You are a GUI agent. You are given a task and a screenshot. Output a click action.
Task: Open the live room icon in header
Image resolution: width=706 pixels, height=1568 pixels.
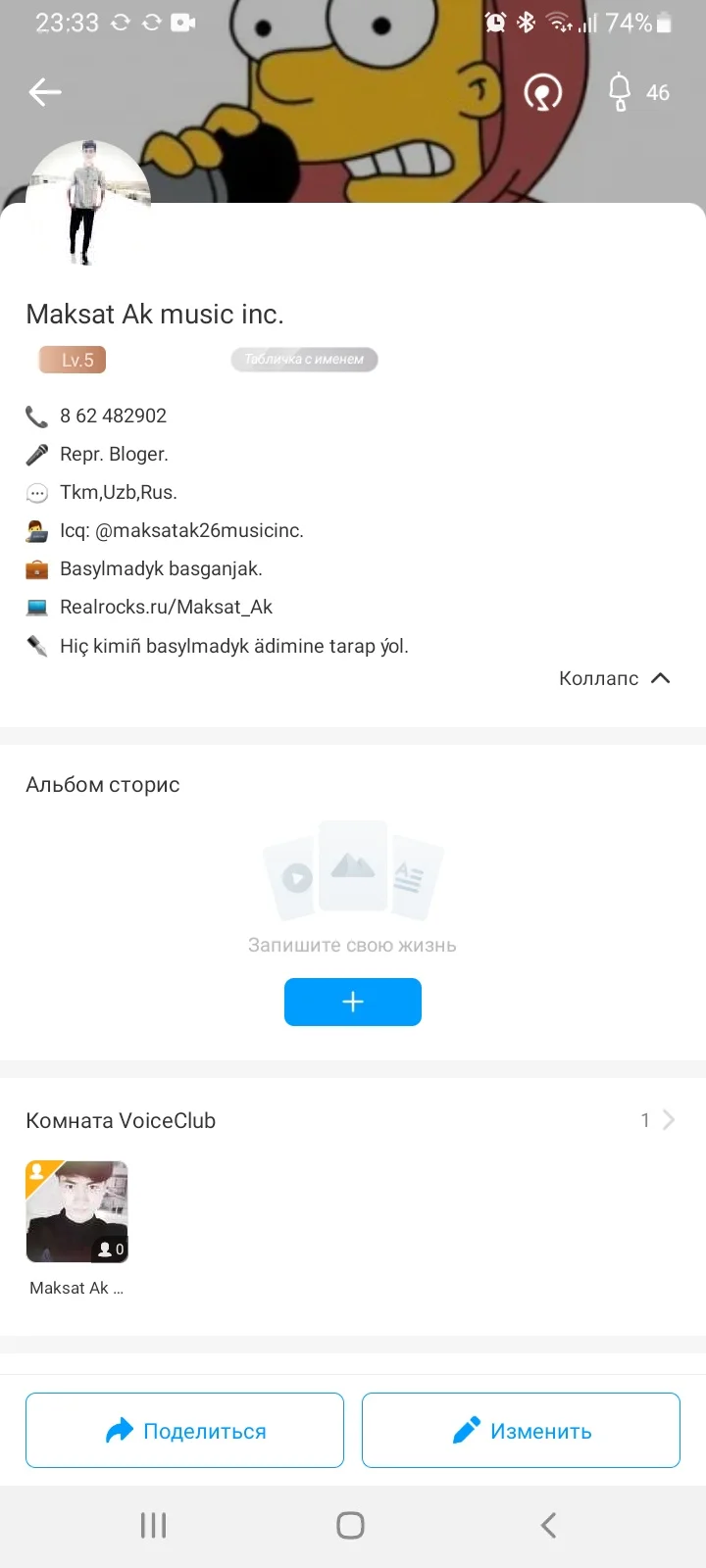click(x=542, y=92)
